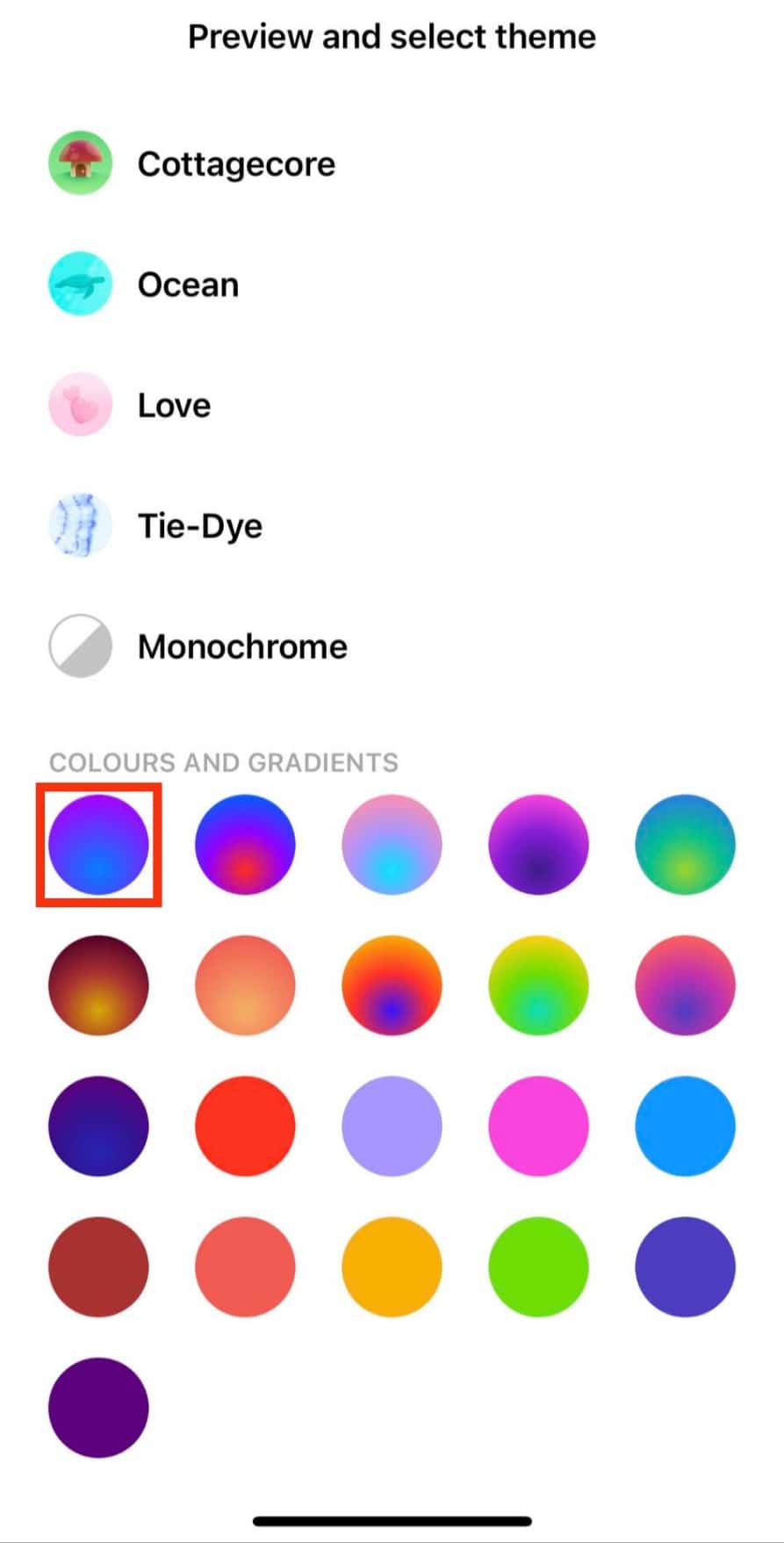Click the Tie-Dye theme label
This screenshot has height=1543, width=784.
tap(199, 525)
